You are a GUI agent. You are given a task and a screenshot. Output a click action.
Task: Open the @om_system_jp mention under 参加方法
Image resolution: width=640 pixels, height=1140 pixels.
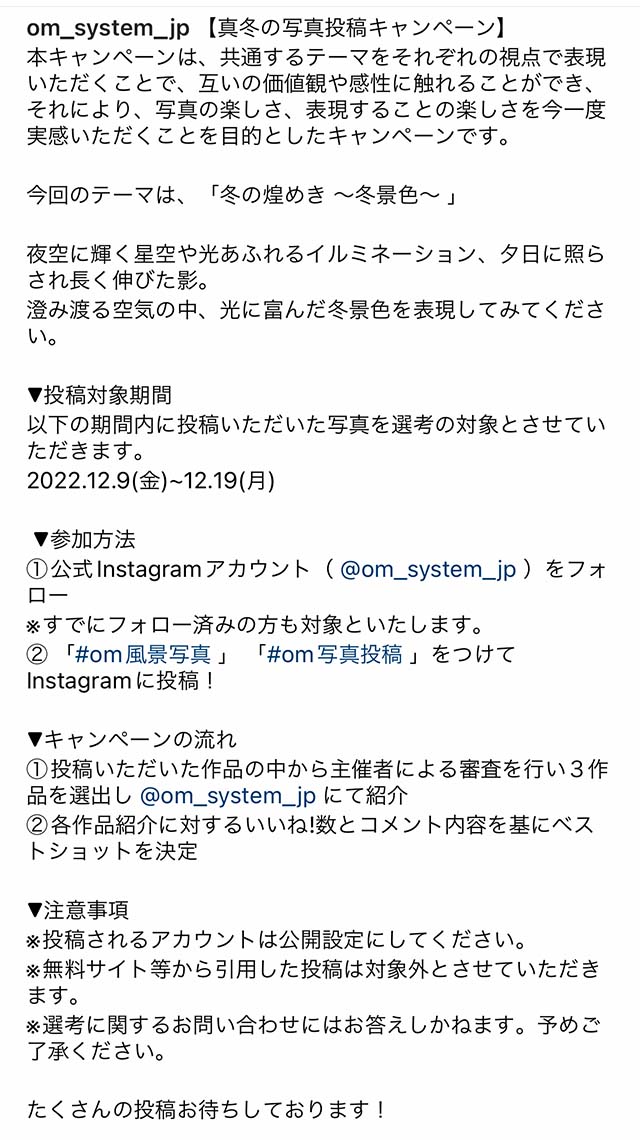pyautogui.click(x=428, y=569)
